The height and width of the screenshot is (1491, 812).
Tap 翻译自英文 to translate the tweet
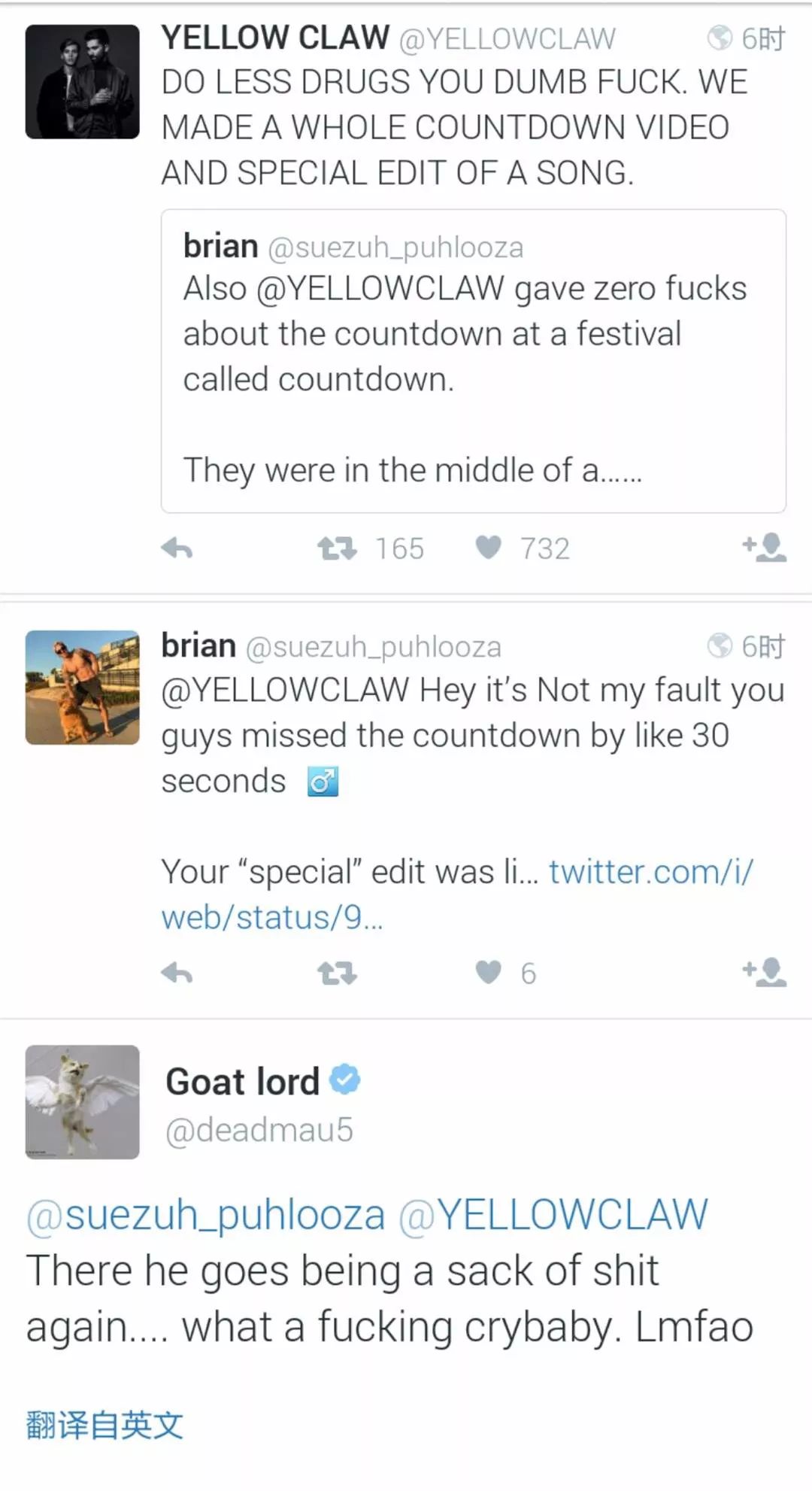click(105, 1425)
